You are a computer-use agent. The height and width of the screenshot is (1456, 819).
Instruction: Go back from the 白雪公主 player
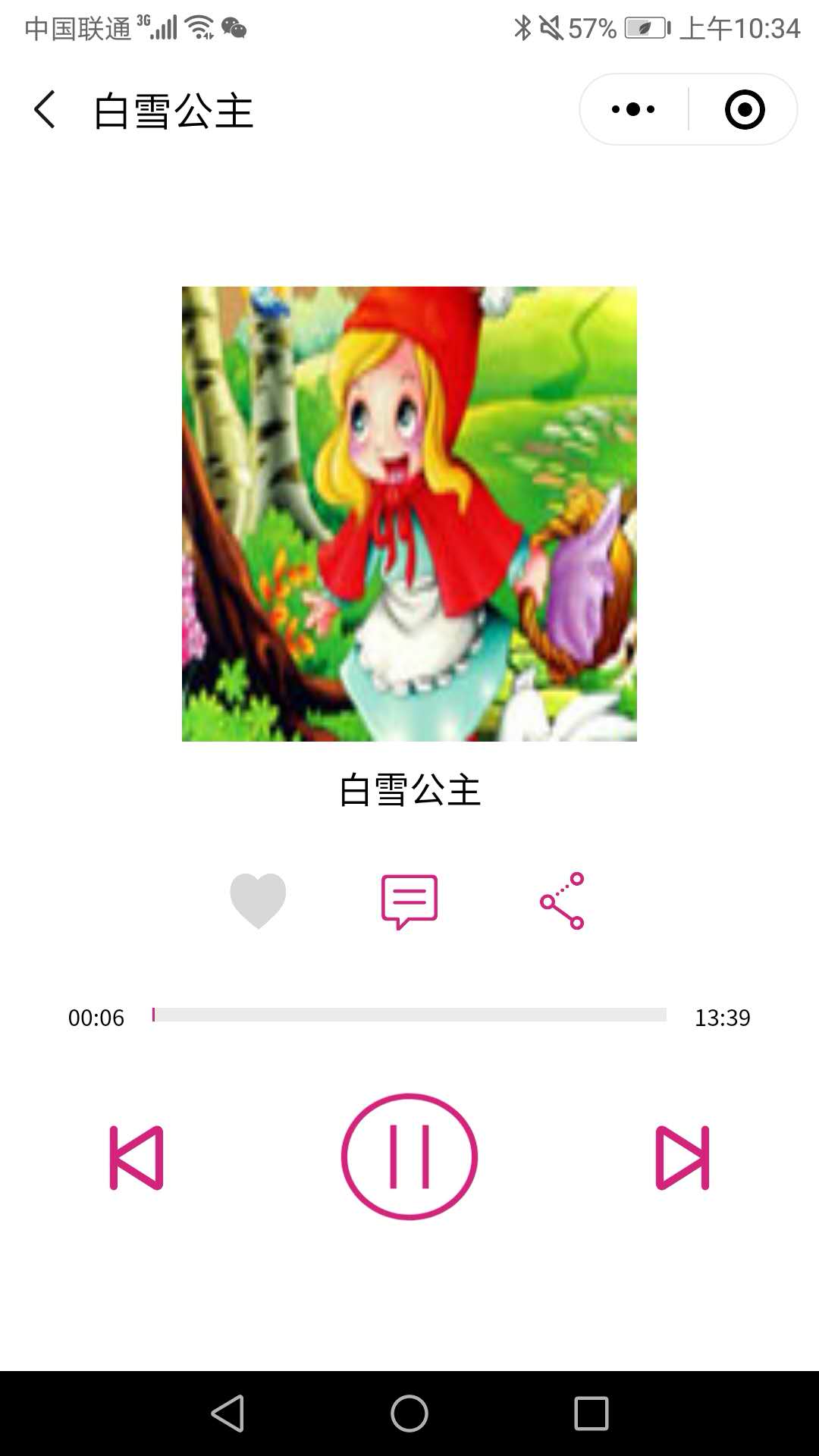pyautogui.click(x=45, y=110)
